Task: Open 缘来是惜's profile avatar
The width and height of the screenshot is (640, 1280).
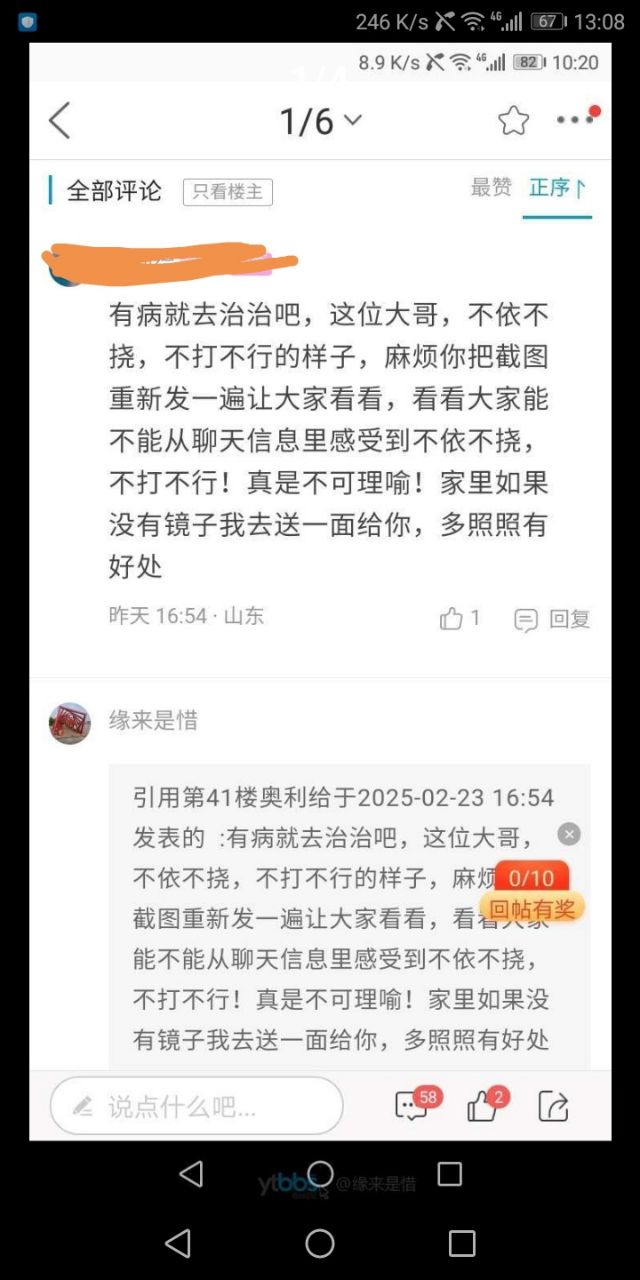Action: pos(70,722)
